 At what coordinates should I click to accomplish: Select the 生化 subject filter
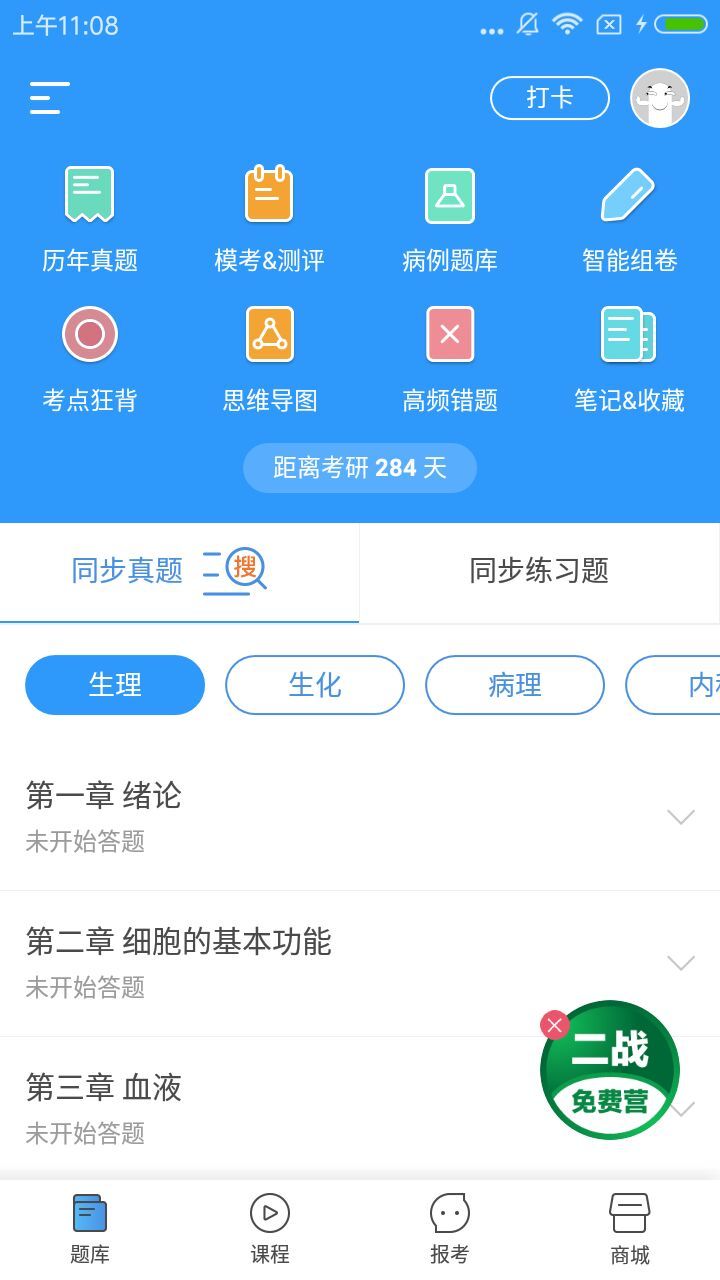pyautogui.click(x=314, y=685)
